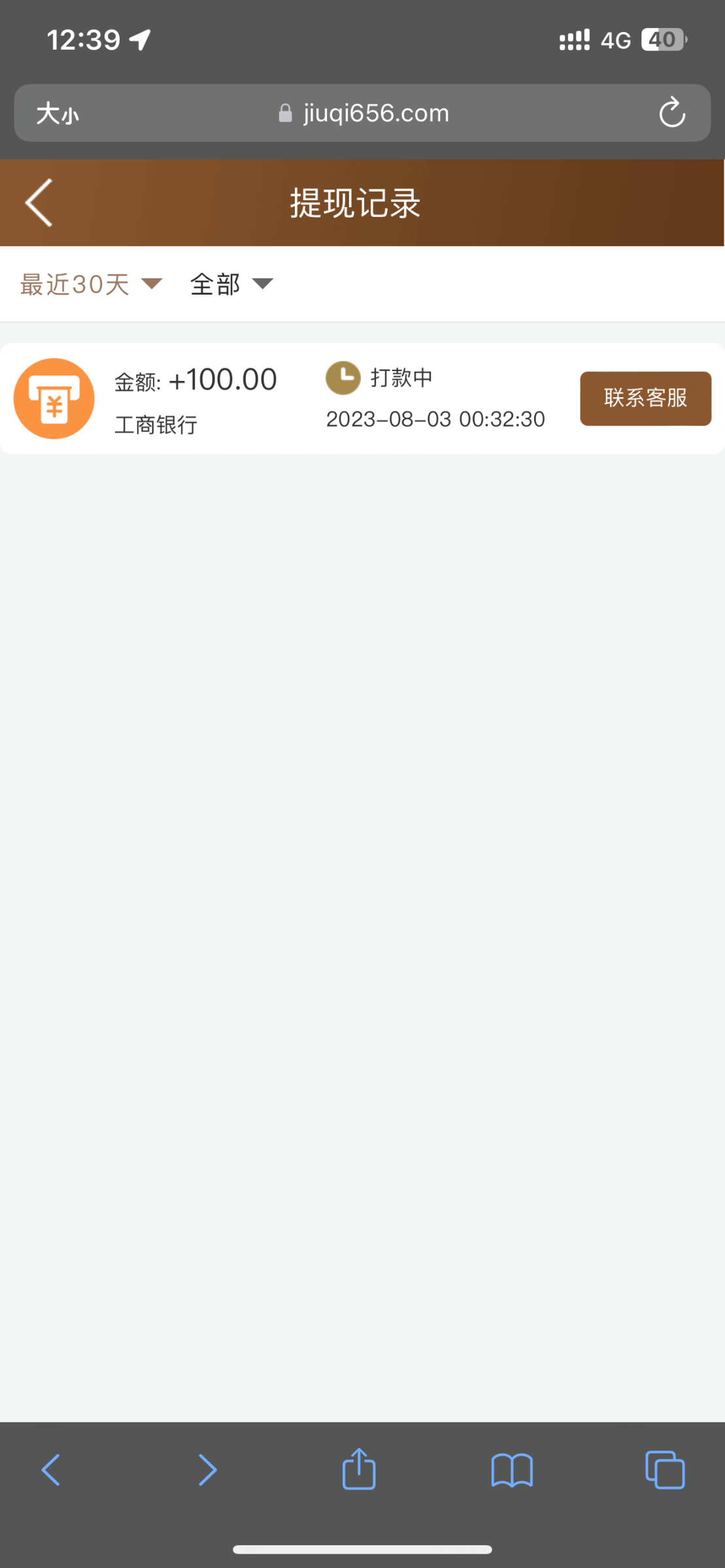Go forward in the browser history

tap(207, 1470)
